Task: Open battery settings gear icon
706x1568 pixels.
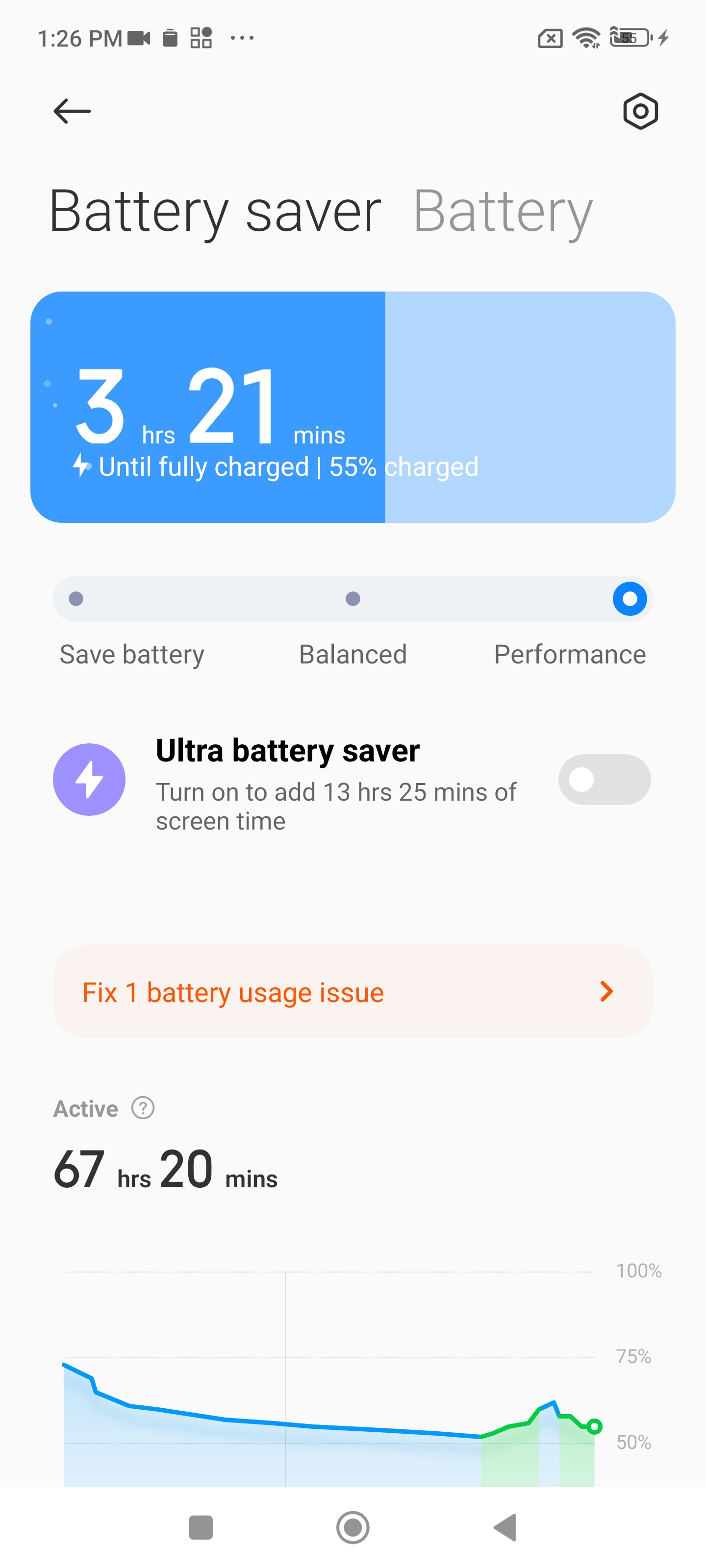Action: tap(640, 111)
